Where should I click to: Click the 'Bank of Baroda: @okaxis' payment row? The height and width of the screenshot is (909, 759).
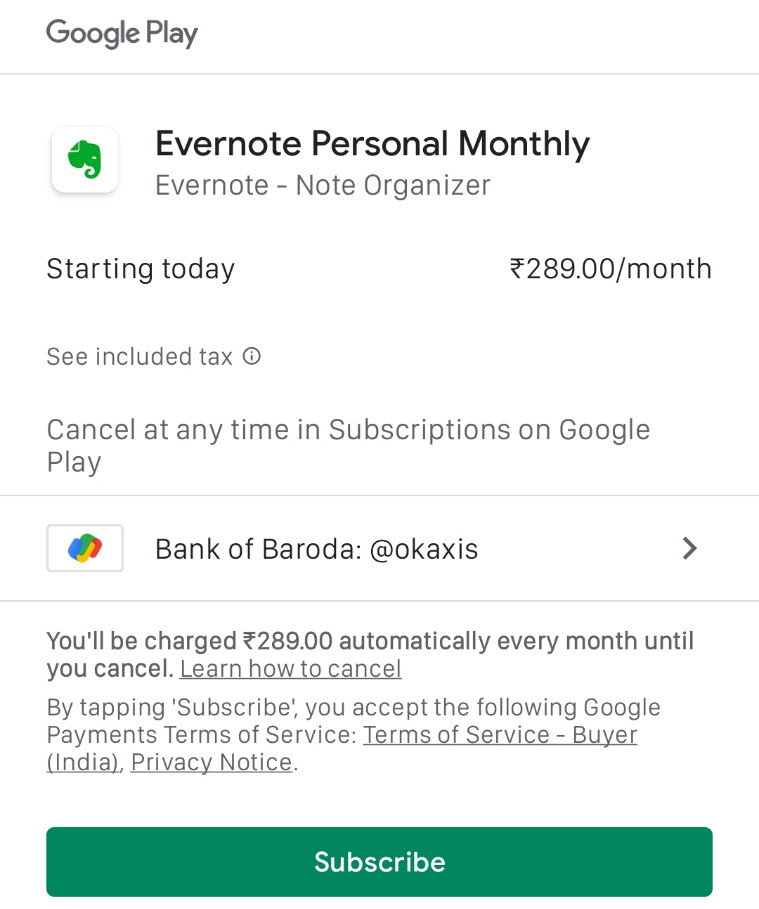pos(317,548)
